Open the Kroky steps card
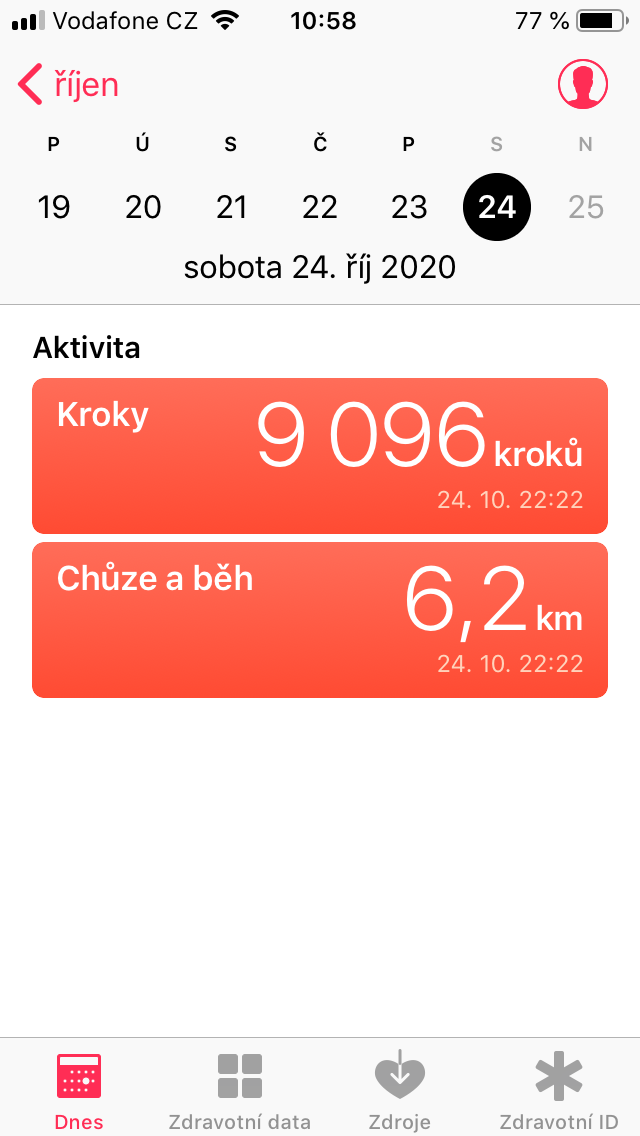Viewport: 640px width, 1136px height. 320,456
